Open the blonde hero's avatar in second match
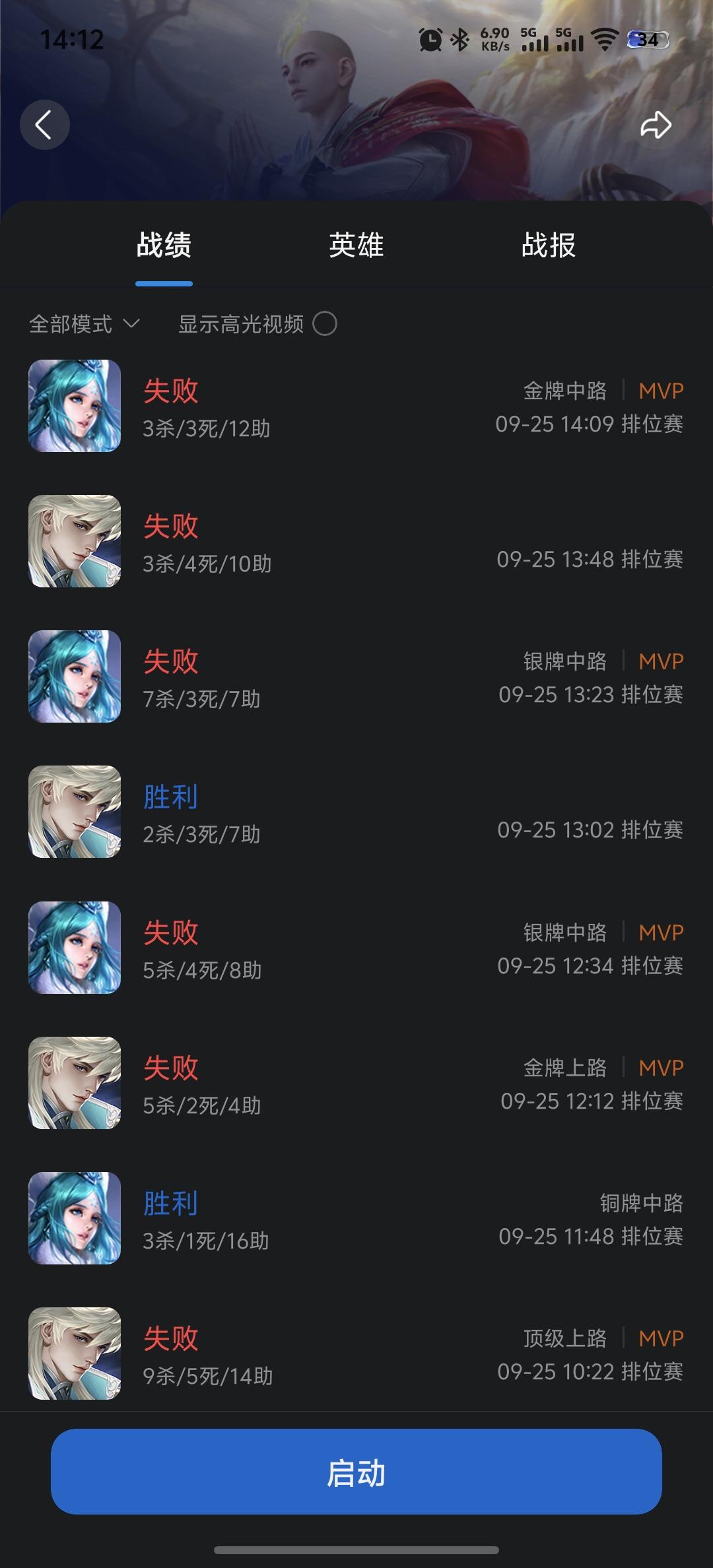 [75, 541]
